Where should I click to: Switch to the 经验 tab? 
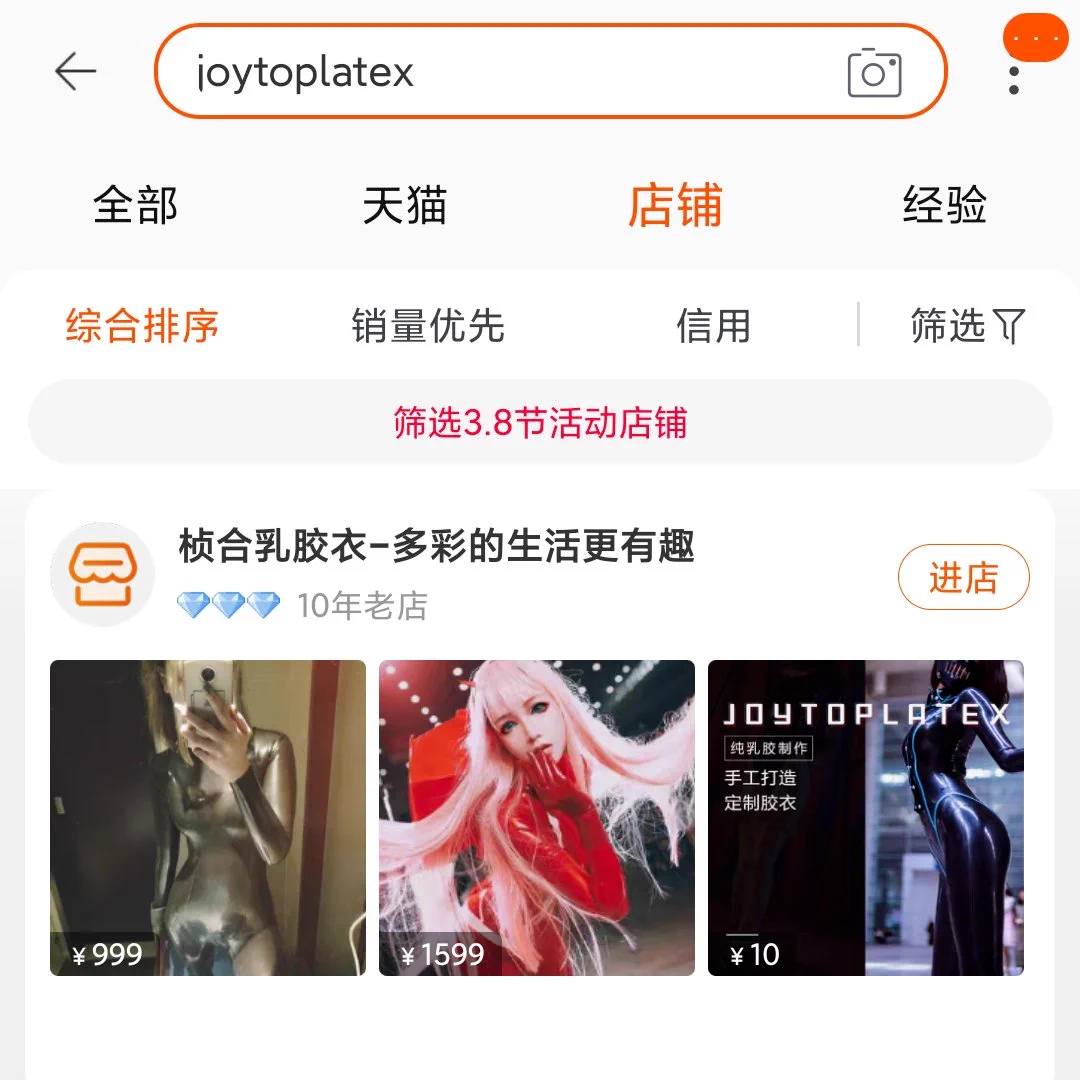click(x=944, y=206)
